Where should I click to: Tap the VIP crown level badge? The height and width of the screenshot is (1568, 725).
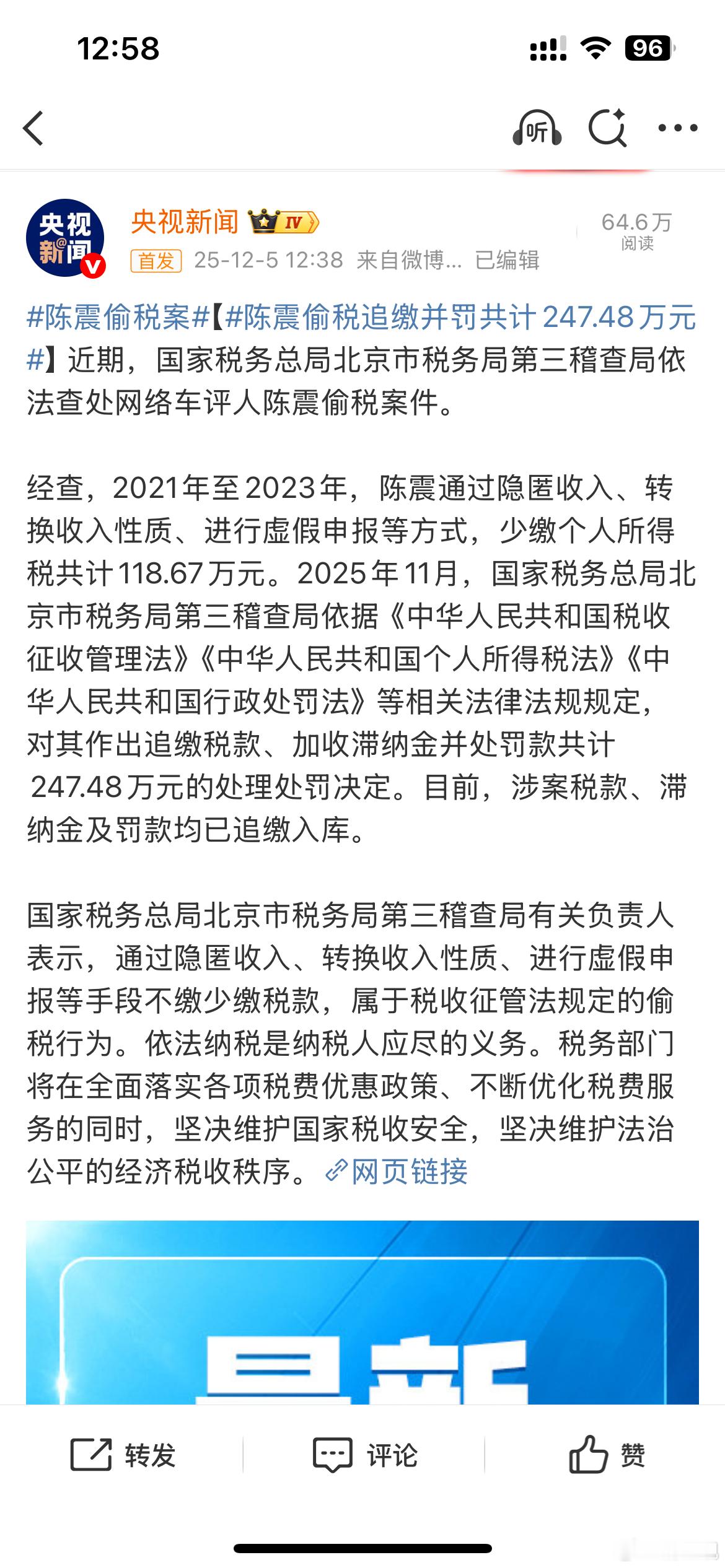[x=282, y=220]
